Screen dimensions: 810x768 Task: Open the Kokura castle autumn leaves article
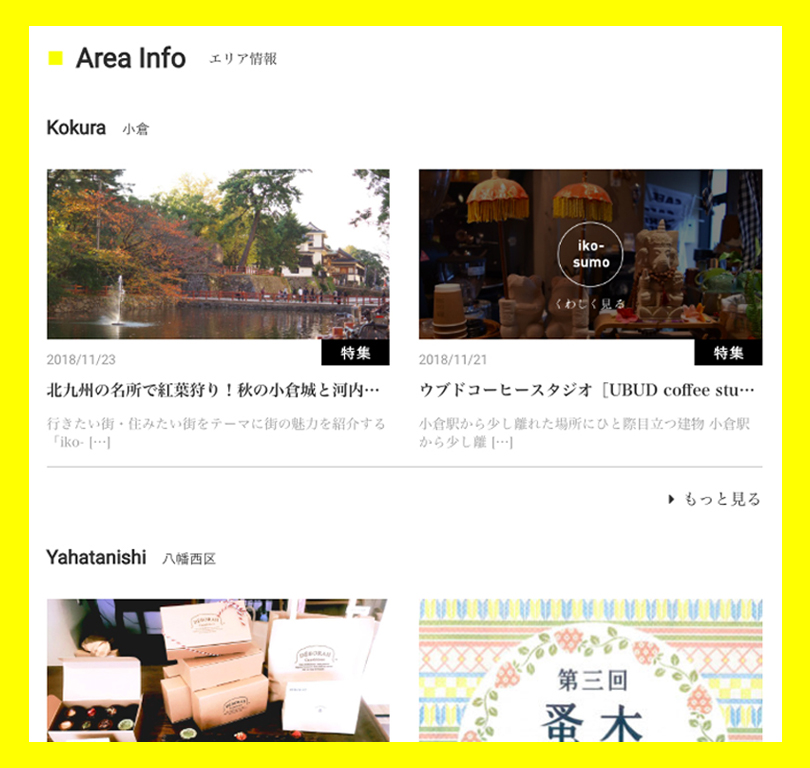[x=213, y=389]
